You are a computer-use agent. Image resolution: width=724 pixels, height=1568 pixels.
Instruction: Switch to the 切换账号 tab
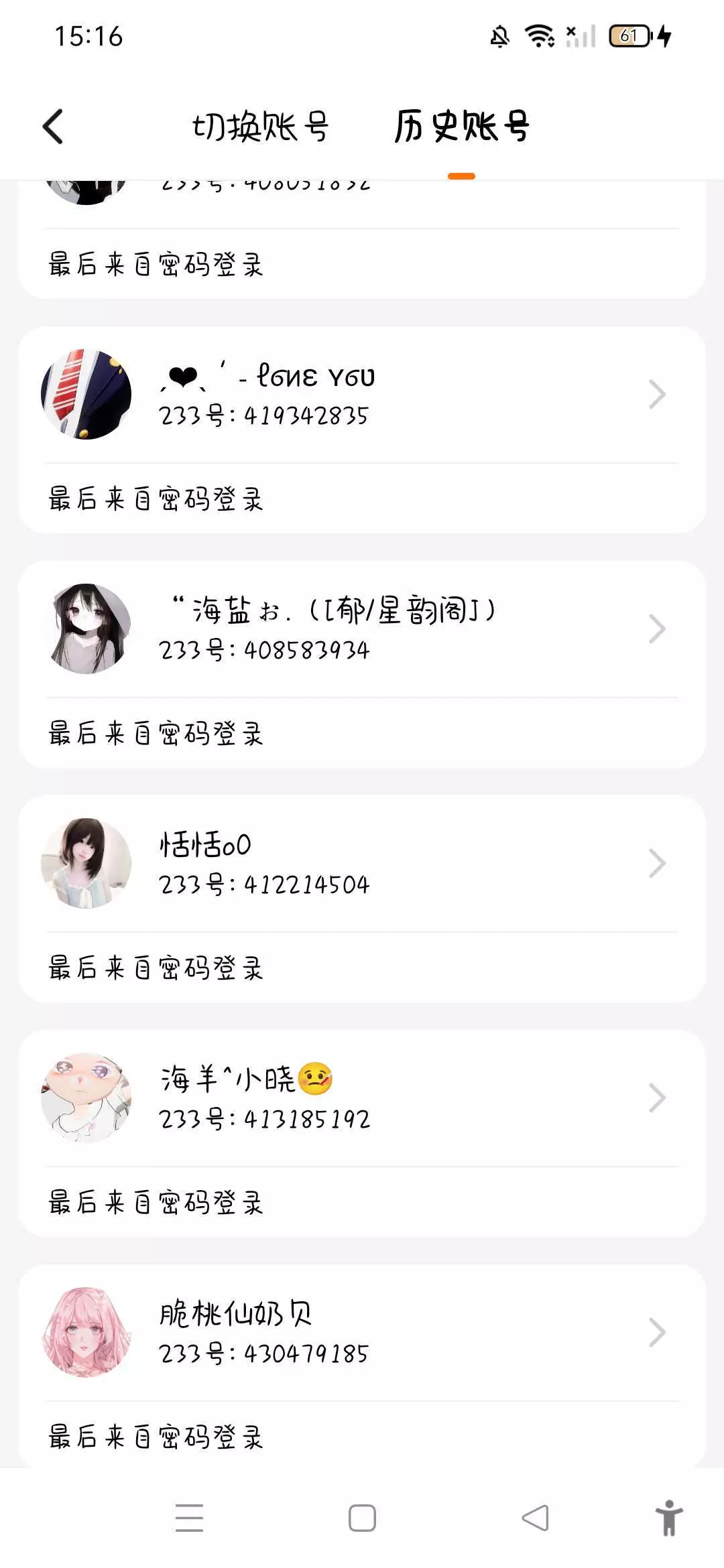[x=260, y=127]
